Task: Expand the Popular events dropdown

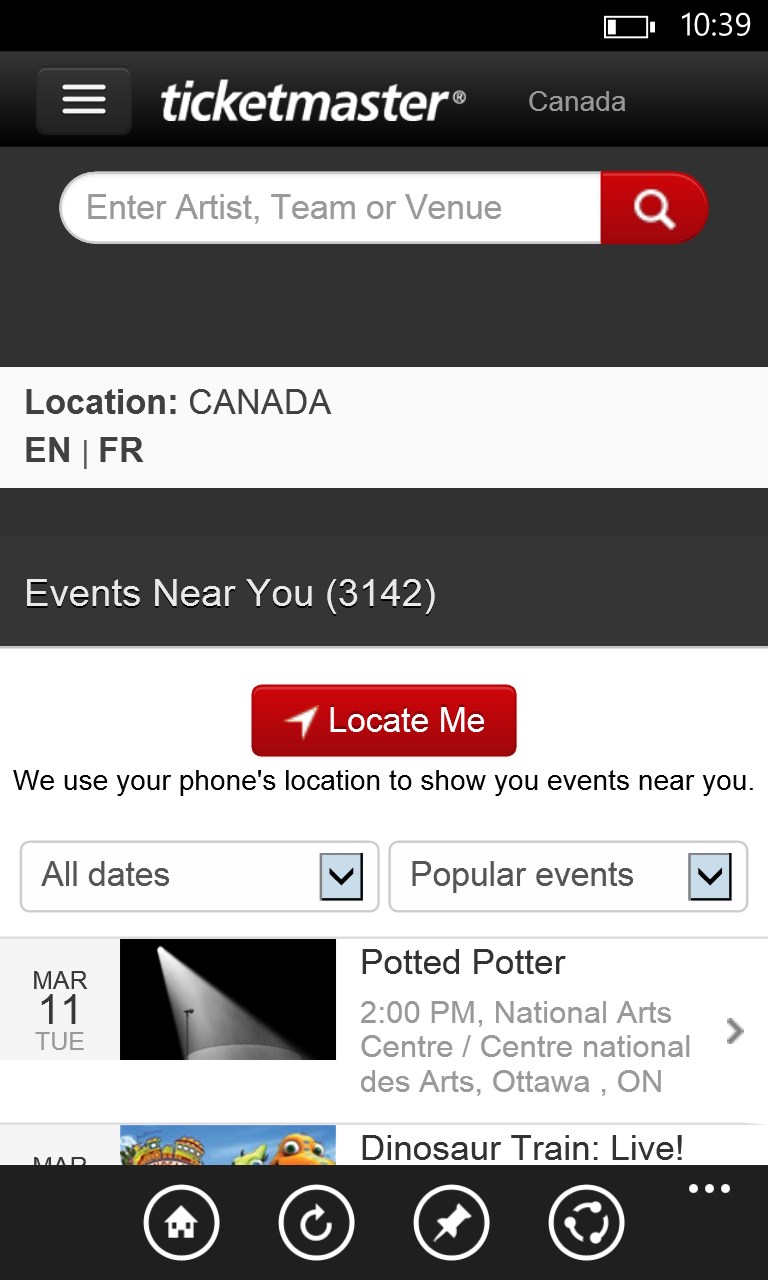Action: point(567,876)
